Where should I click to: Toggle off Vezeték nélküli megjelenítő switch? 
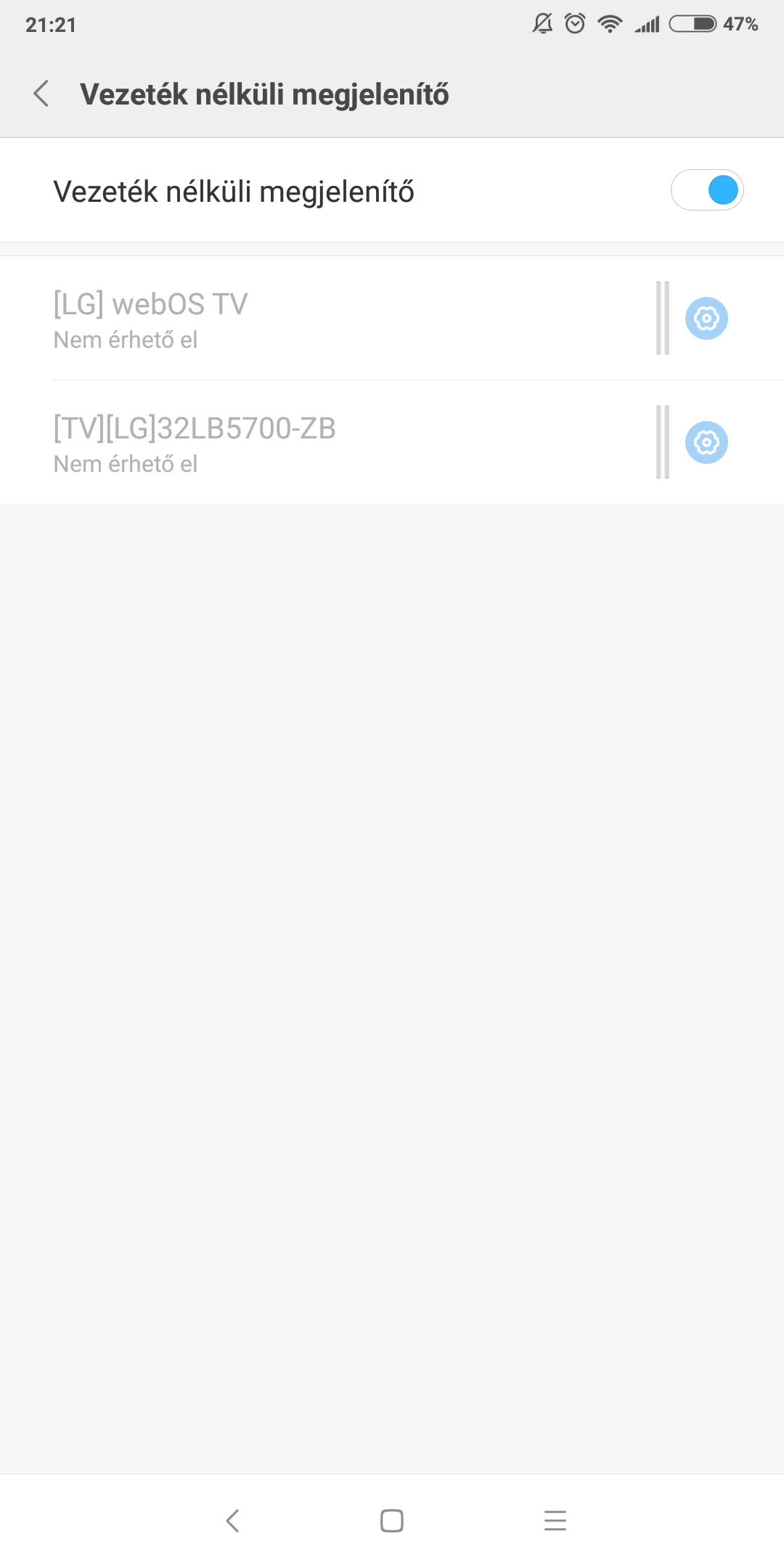(x=706, y=190)
